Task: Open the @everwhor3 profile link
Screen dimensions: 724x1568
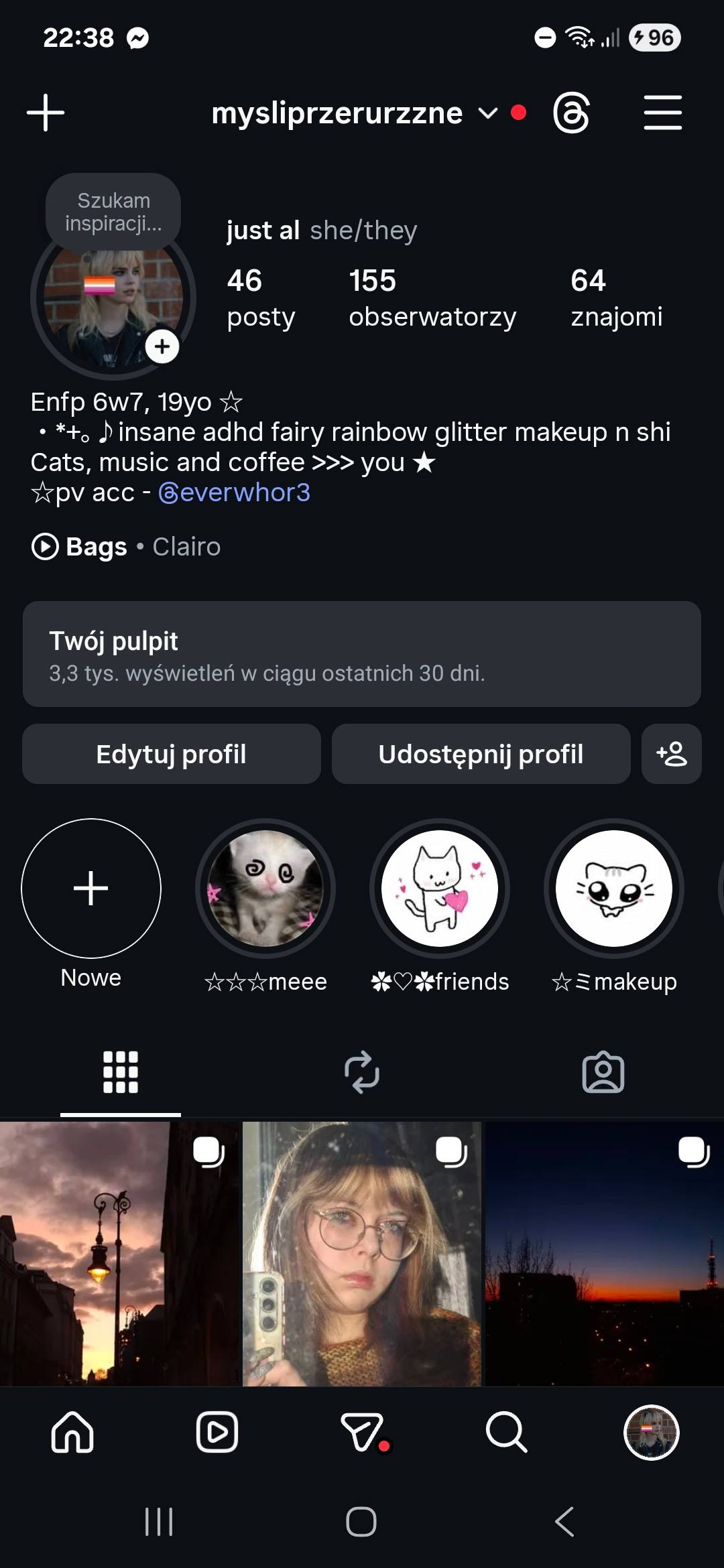Action: click(x=234, y=493)
